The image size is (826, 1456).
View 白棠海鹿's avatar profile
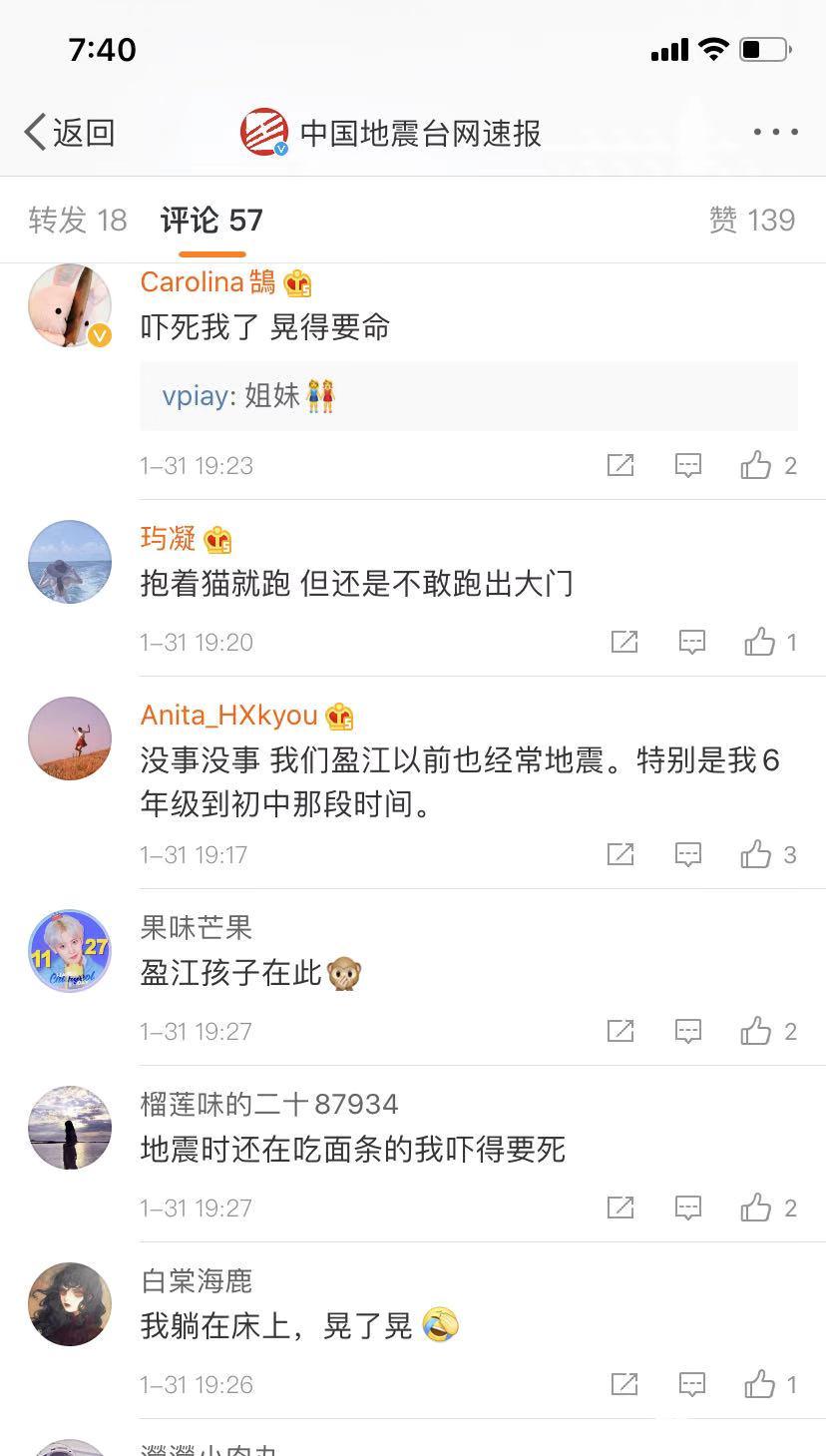pos(70,1304)
